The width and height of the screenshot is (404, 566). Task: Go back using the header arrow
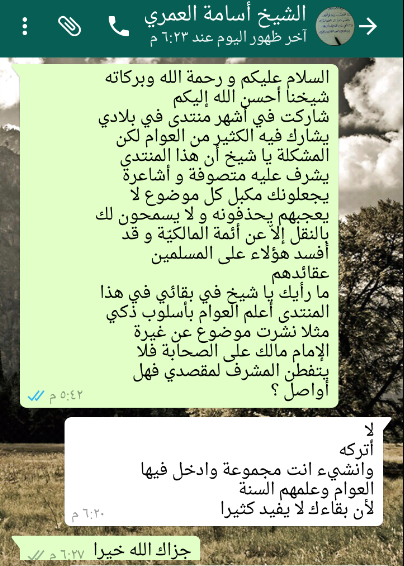[368, 26]
